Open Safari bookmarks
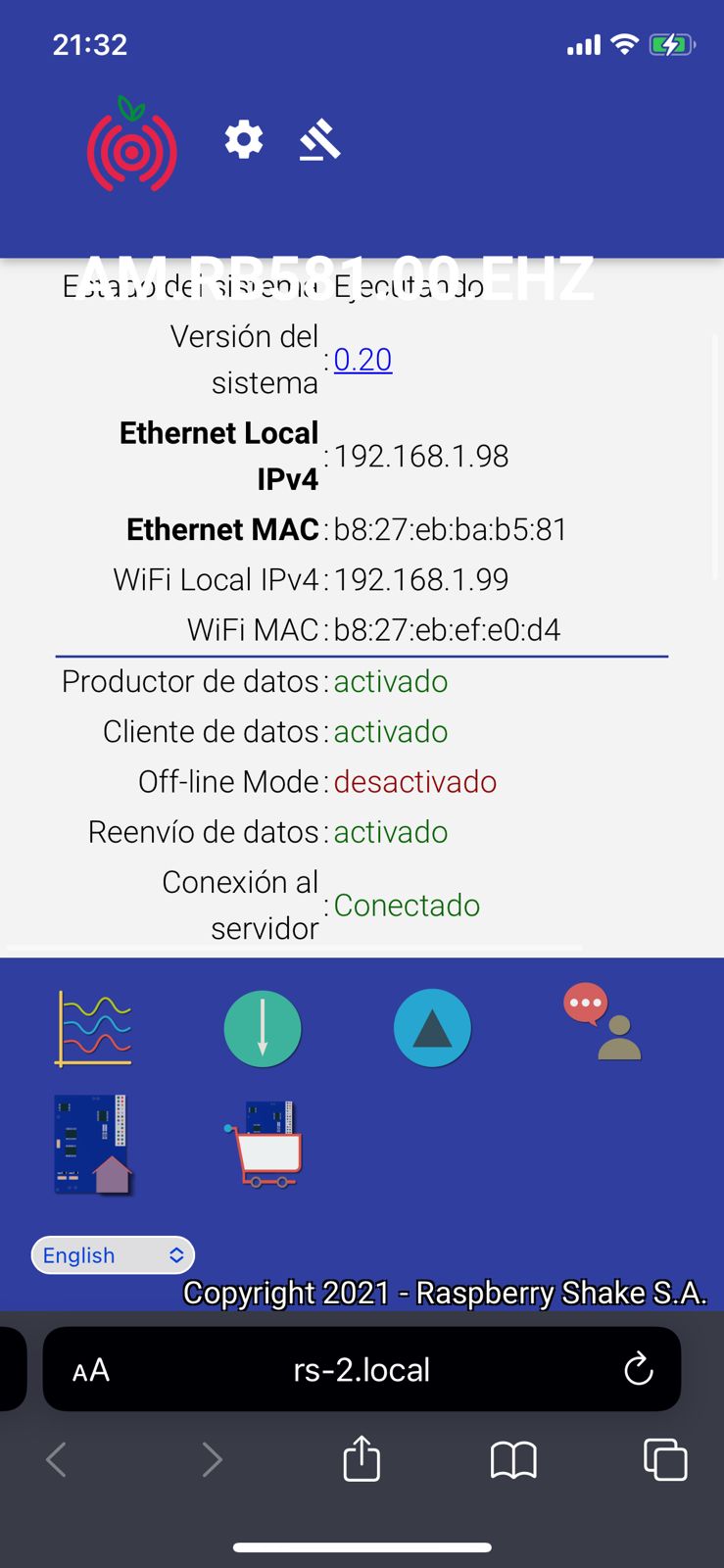This screenshot has height=1568, width=724. [513, 1460]
